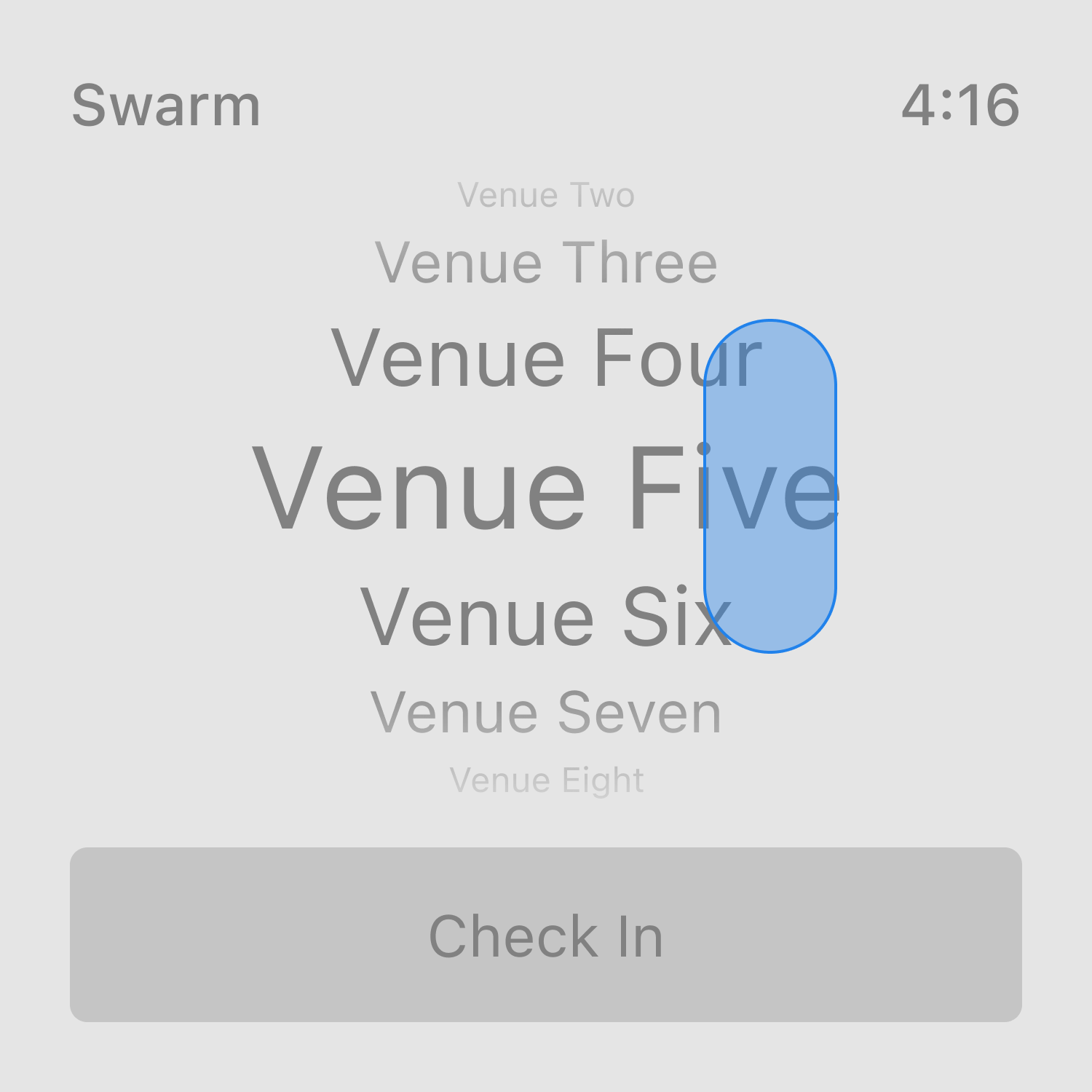Select Venue Four in the picker

(510, 358)
